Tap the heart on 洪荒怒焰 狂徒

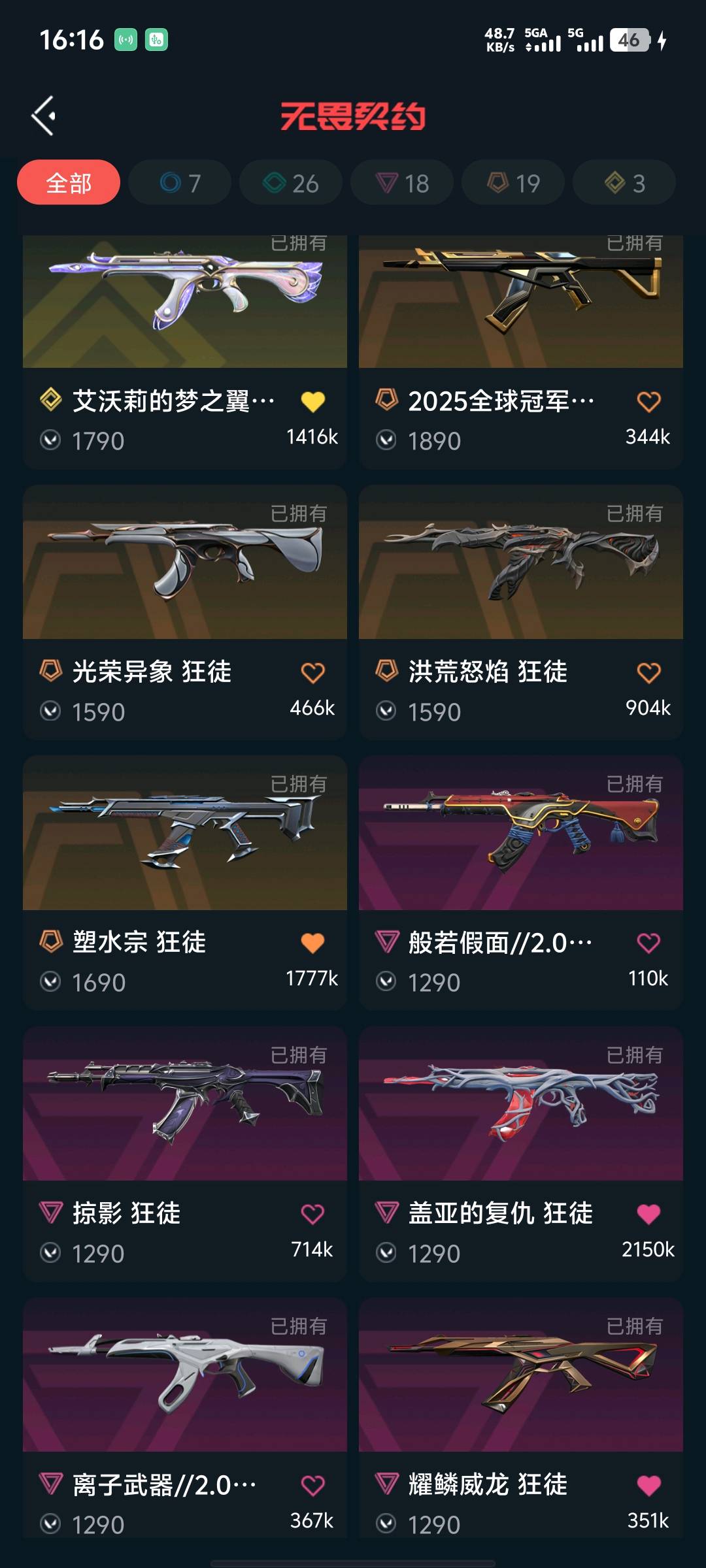[648, 672]
